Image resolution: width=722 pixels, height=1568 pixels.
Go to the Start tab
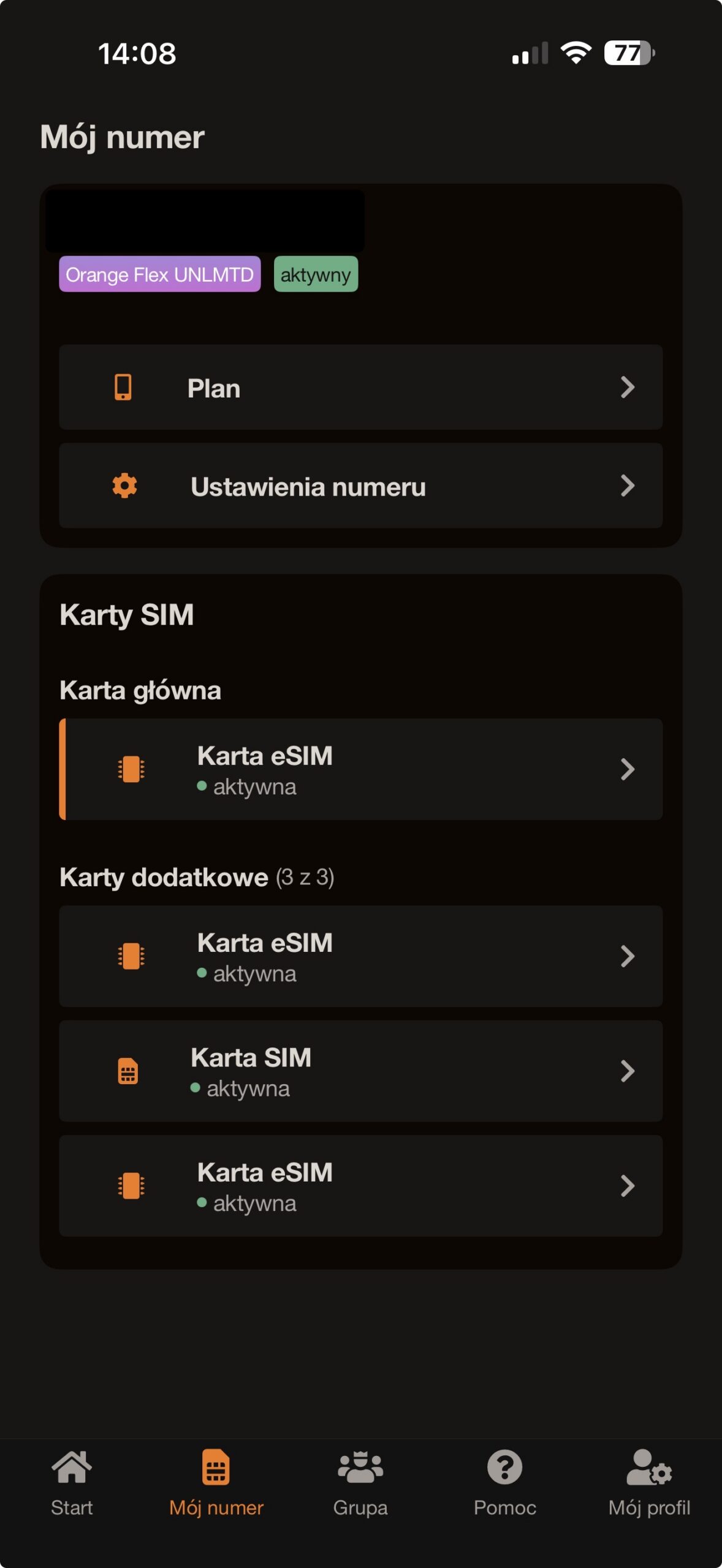tap(72, 1481)
